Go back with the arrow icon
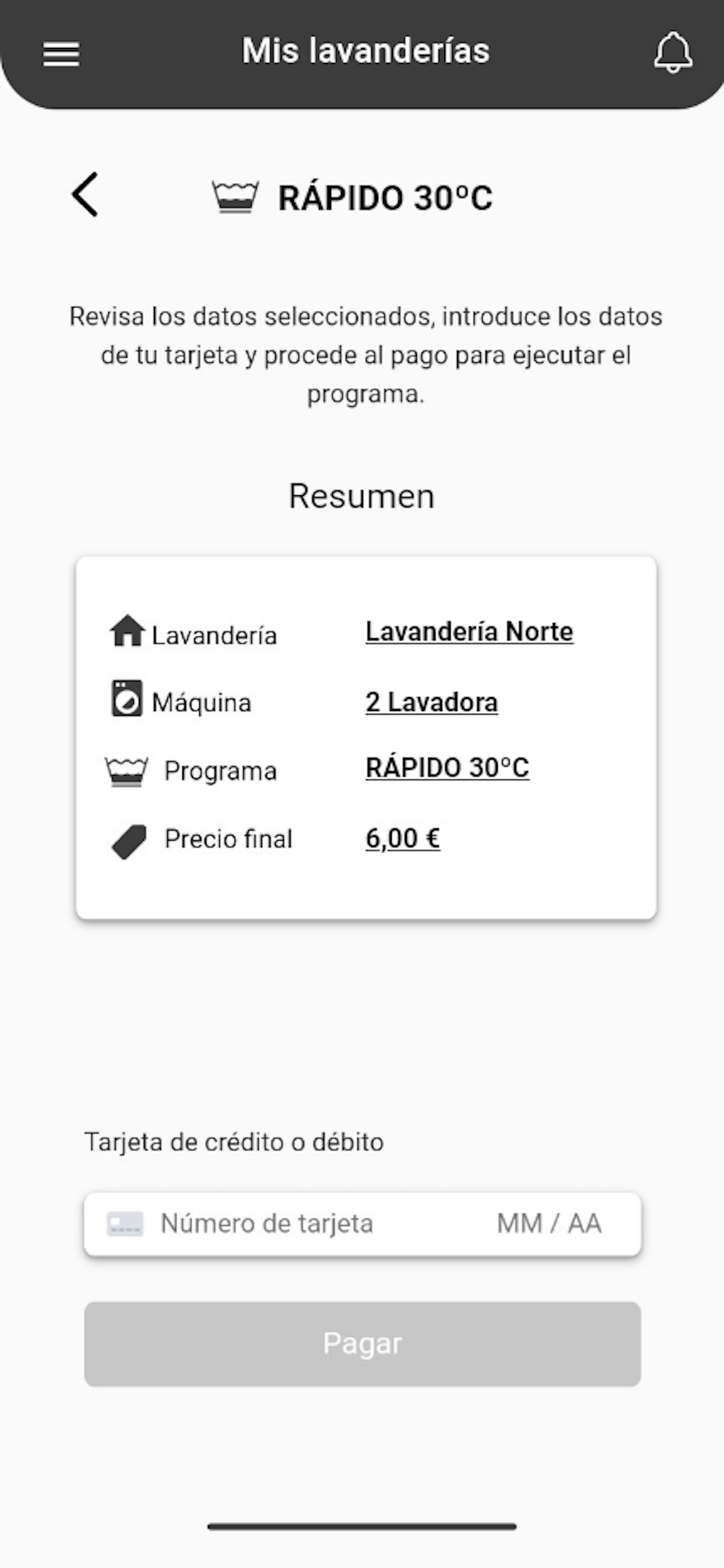Screen dimensions: 724x1568 [85, 194]
